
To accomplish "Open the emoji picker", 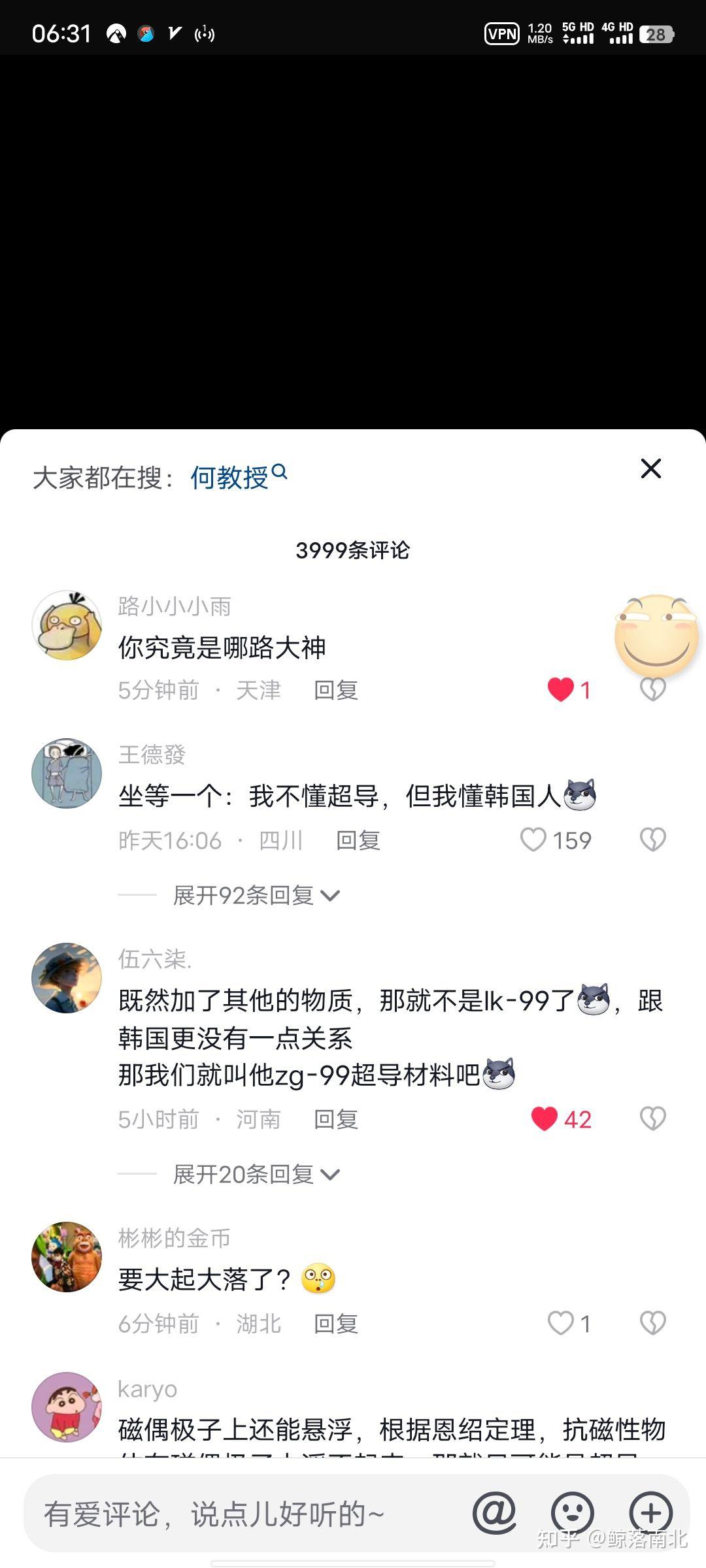I will tap(573, 1512).
